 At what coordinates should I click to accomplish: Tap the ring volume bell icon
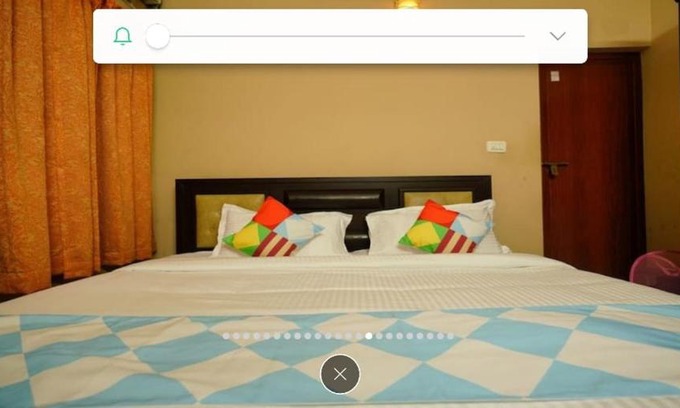pos(122,36)
